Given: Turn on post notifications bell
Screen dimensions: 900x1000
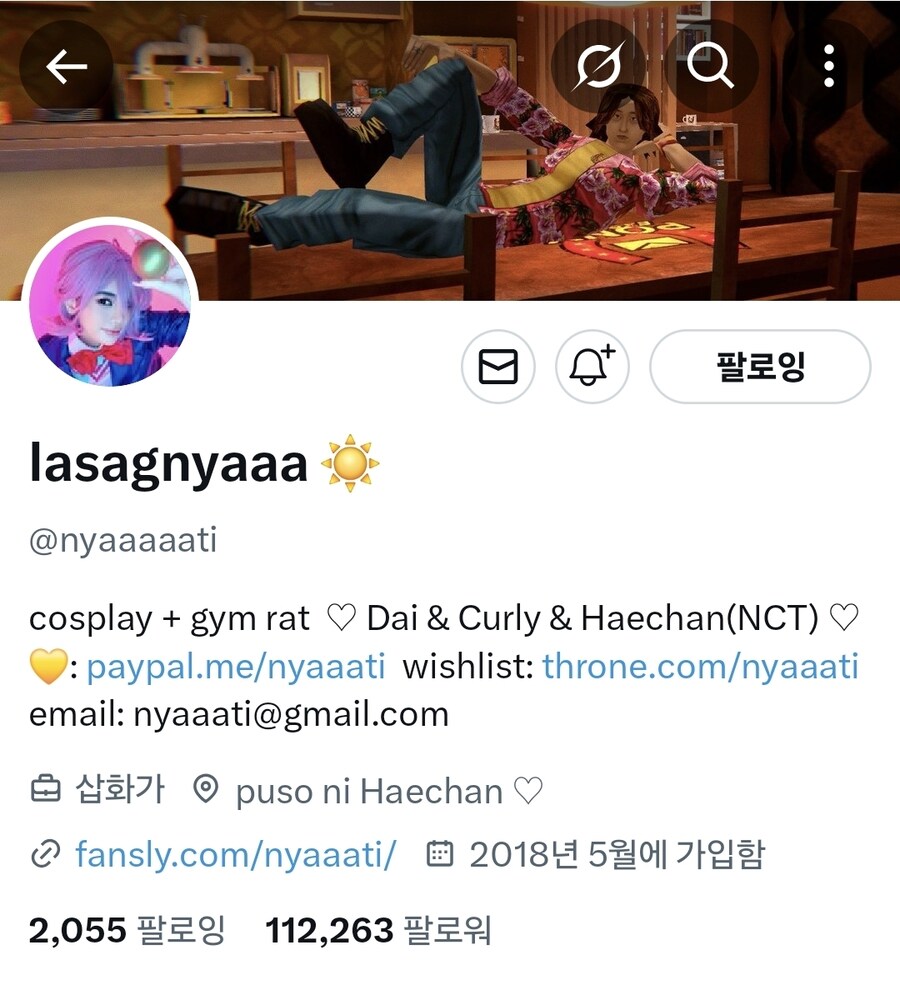Looking at the screenshot, I should pyautogui.click(x=593, y=367).
